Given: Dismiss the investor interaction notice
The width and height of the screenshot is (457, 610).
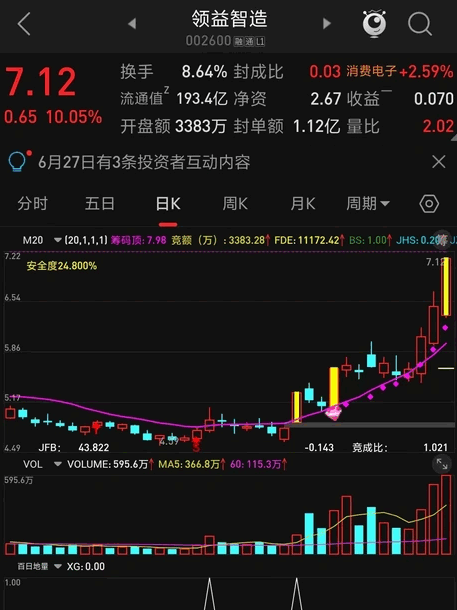Looking at the screenshot, I should click(x=439, y=162).
